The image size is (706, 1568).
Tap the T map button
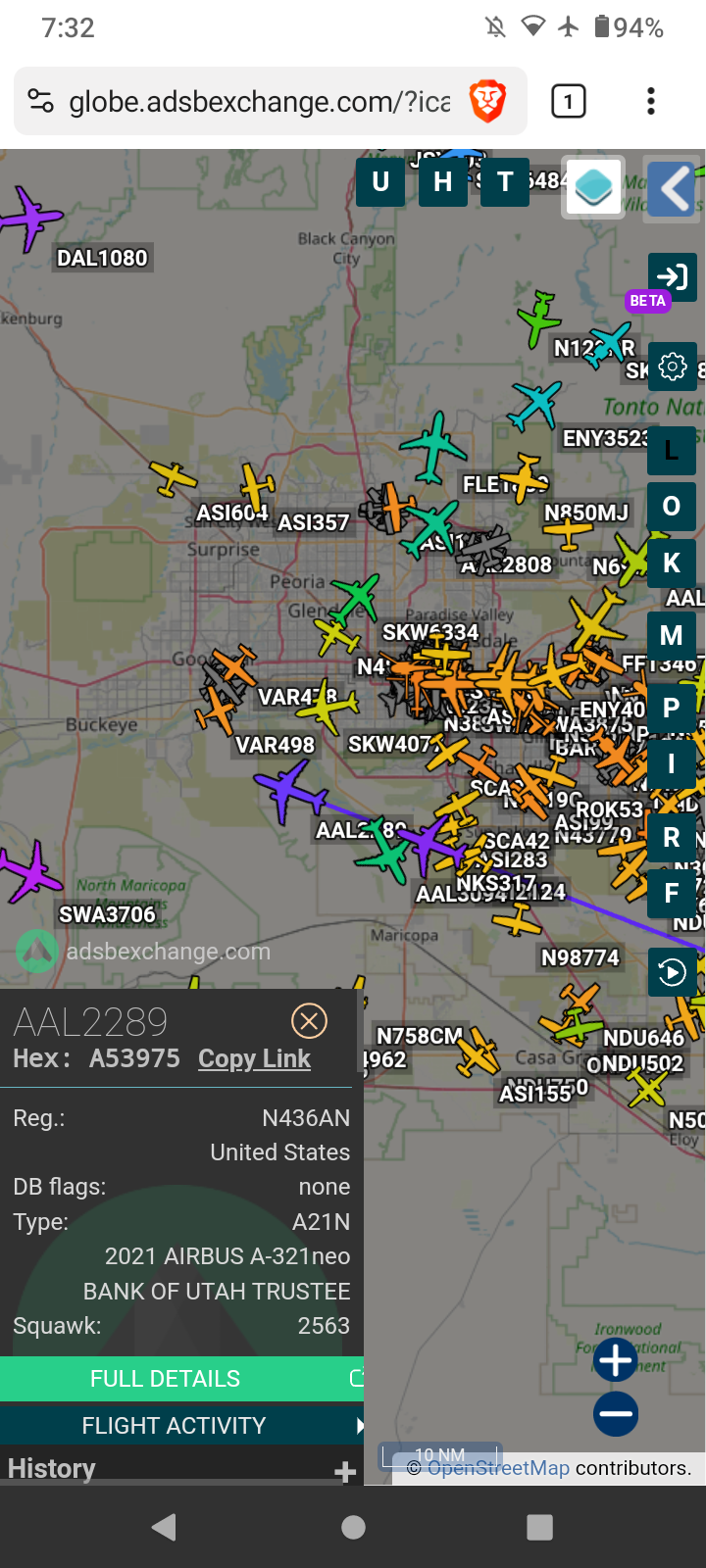(505, 182)
